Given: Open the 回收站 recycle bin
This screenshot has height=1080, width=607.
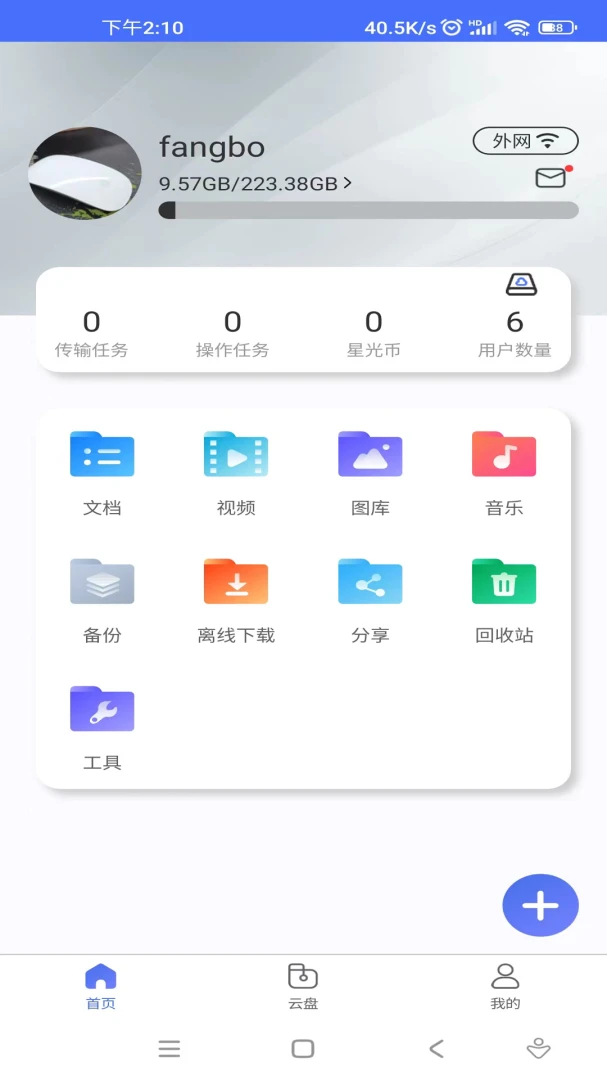Looking at the screenshot, I should pyautogui.click(x=504, y=599).
